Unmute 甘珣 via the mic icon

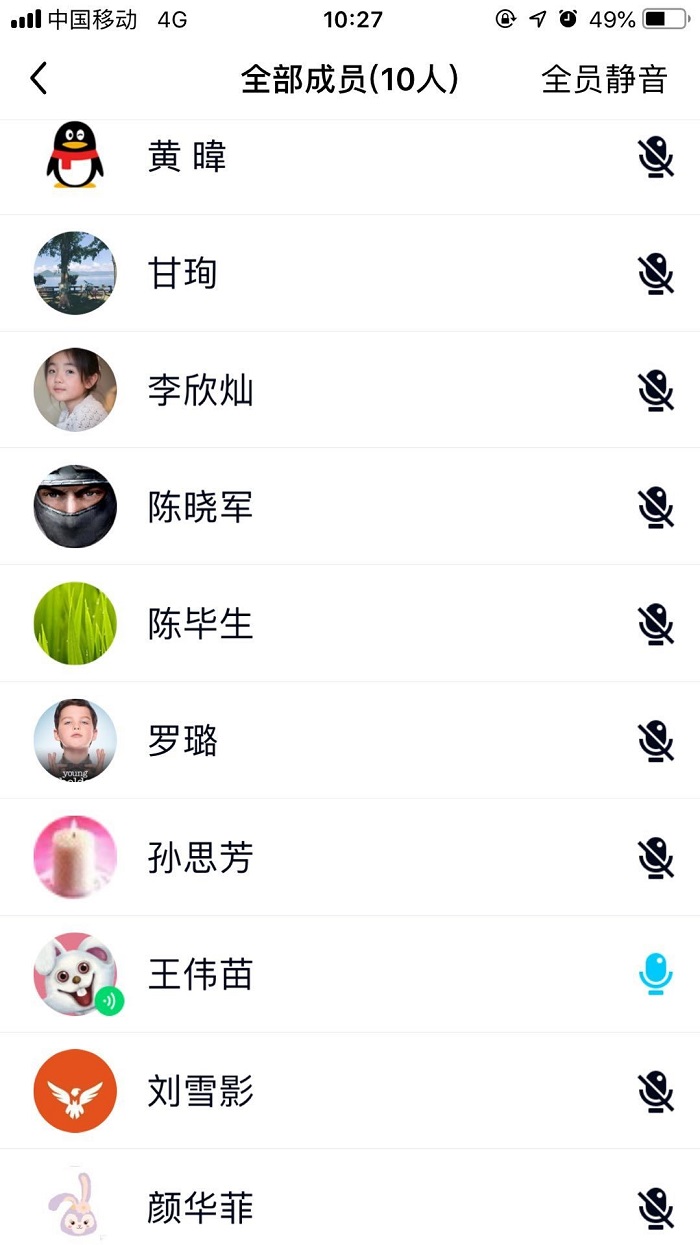pos(656,274)
